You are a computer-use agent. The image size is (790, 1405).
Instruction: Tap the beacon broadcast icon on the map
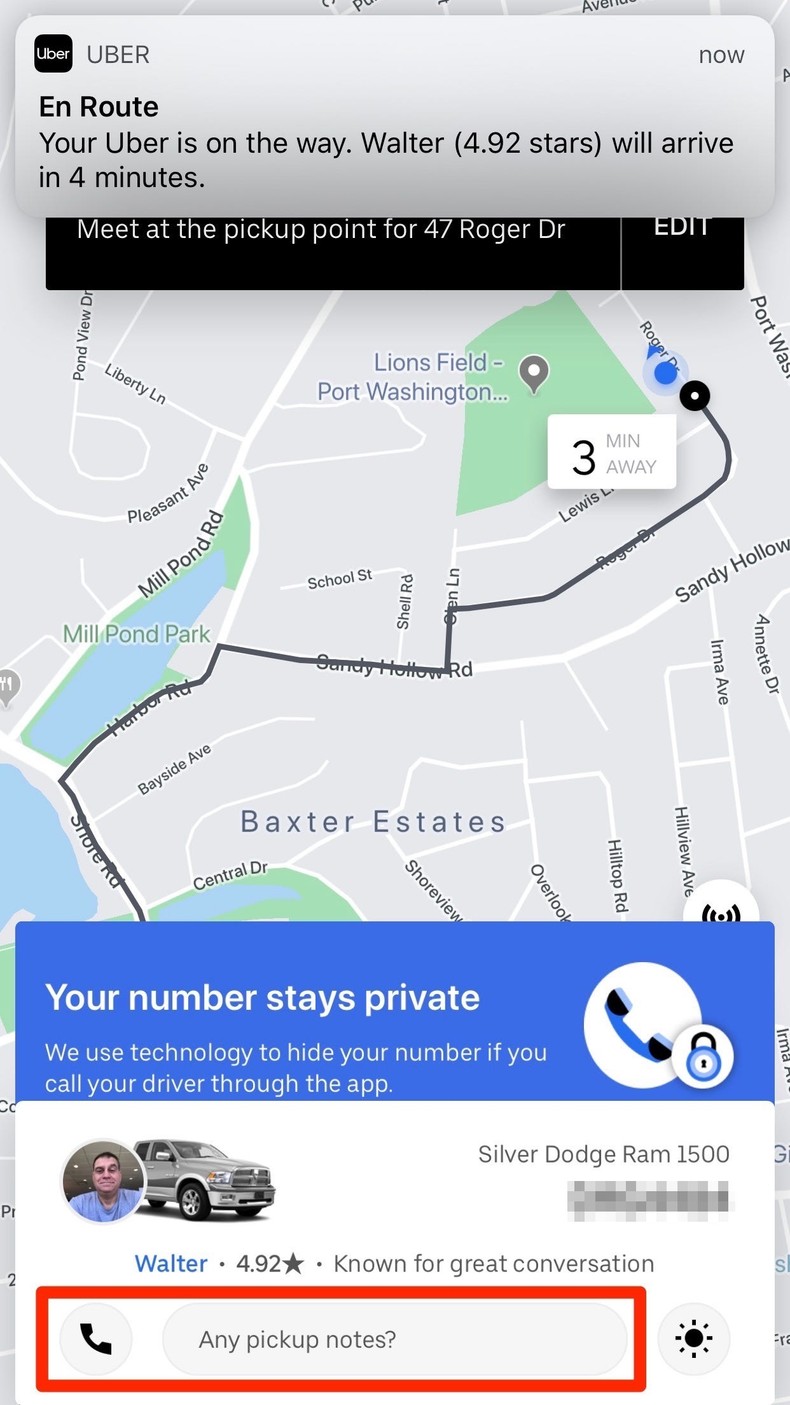coord(720,912)
